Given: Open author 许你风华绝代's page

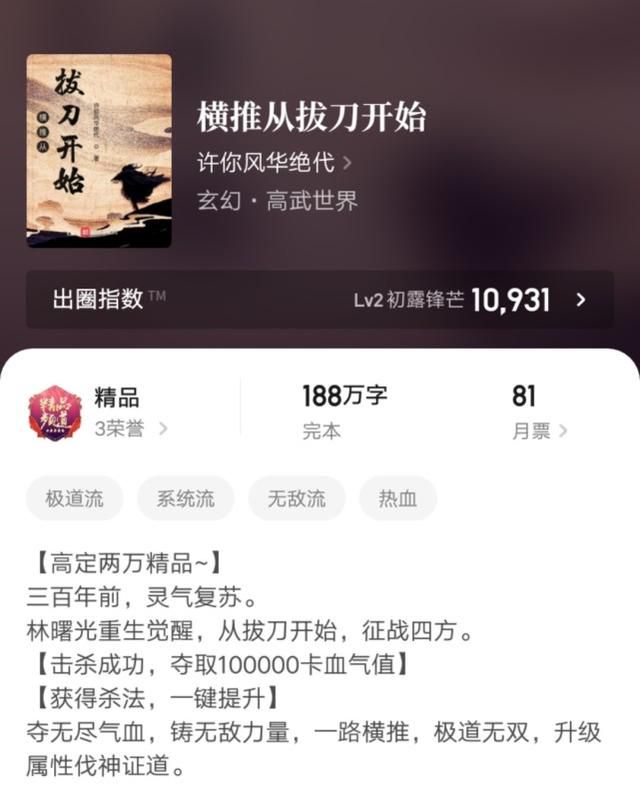Looking at the screenshot, I should [x=274, y=162].
